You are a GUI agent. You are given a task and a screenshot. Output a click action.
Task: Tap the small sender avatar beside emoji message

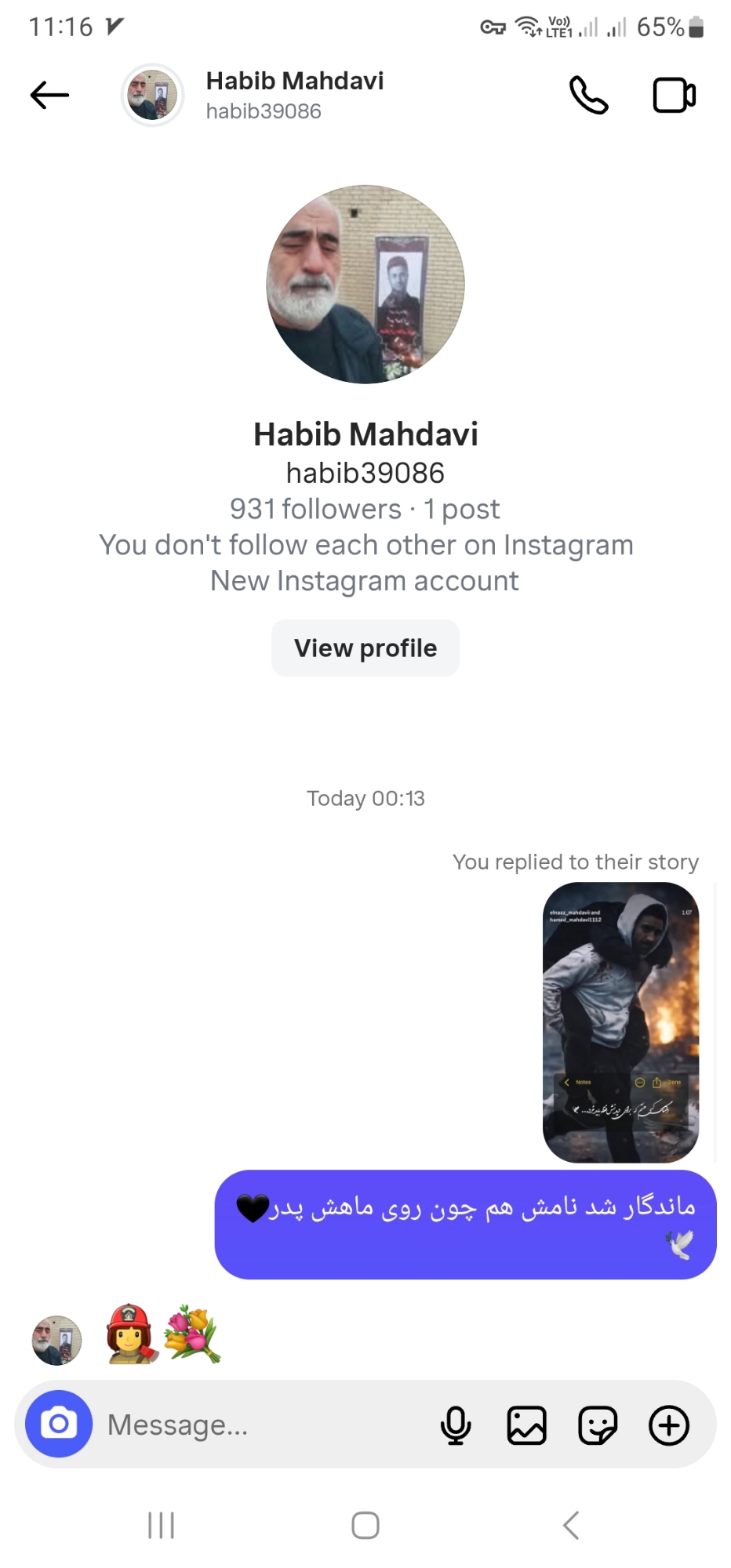pos(56,1340)
